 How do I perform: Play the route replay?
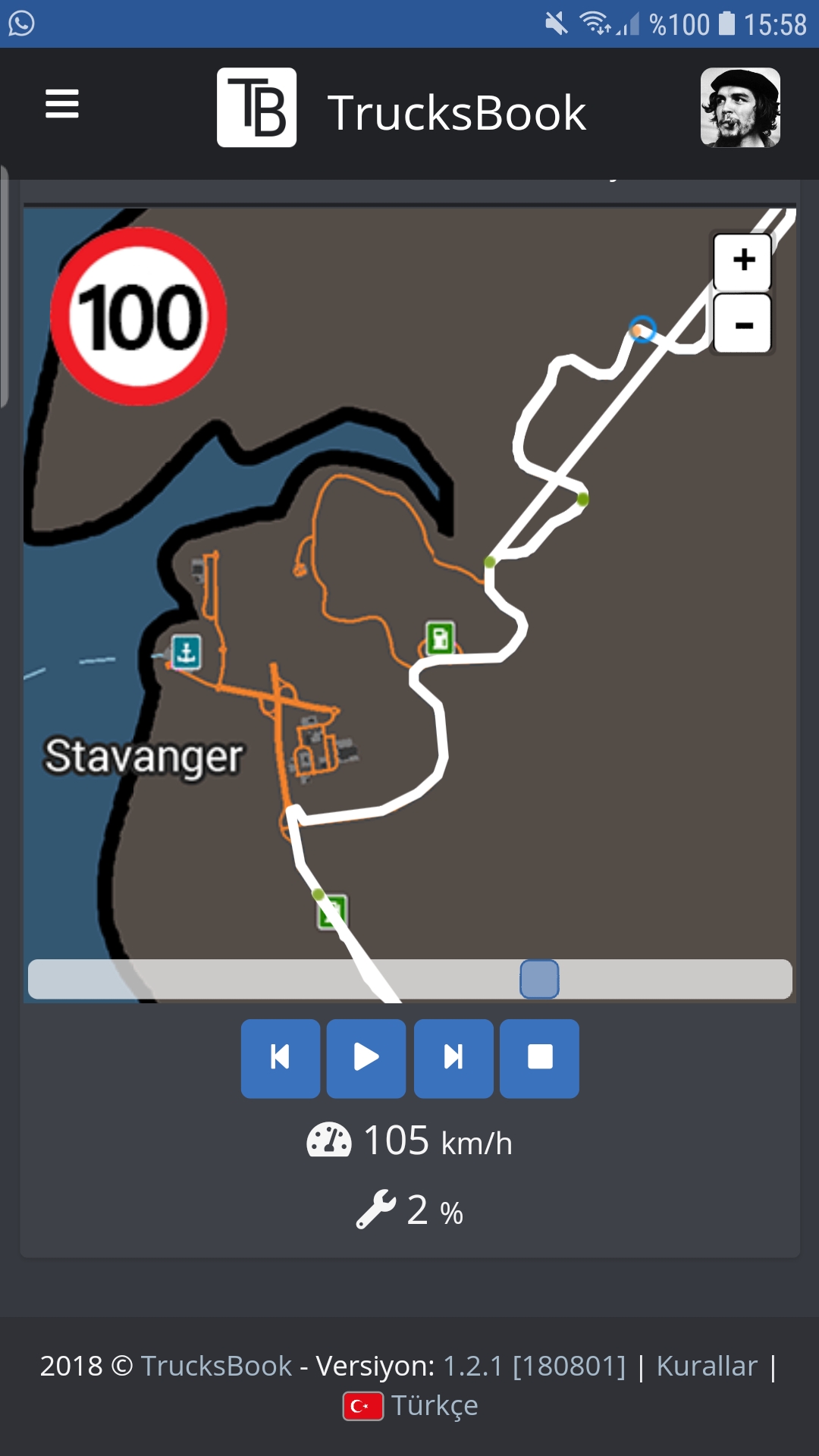pyautogui.click(x=366, y=1058)
